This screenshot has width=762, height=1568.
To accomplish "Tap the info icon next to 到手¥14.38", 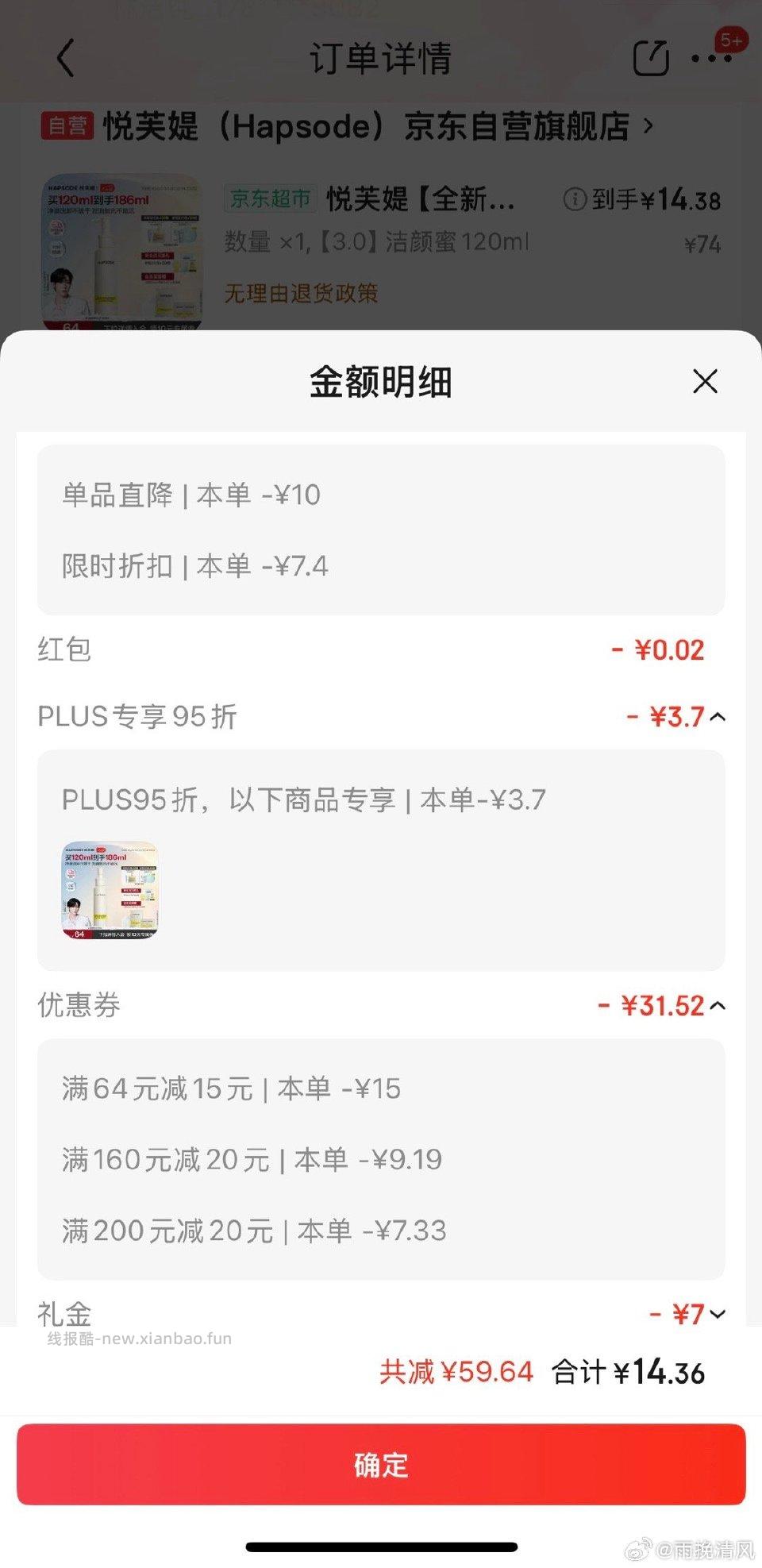I will coord(573,199).
